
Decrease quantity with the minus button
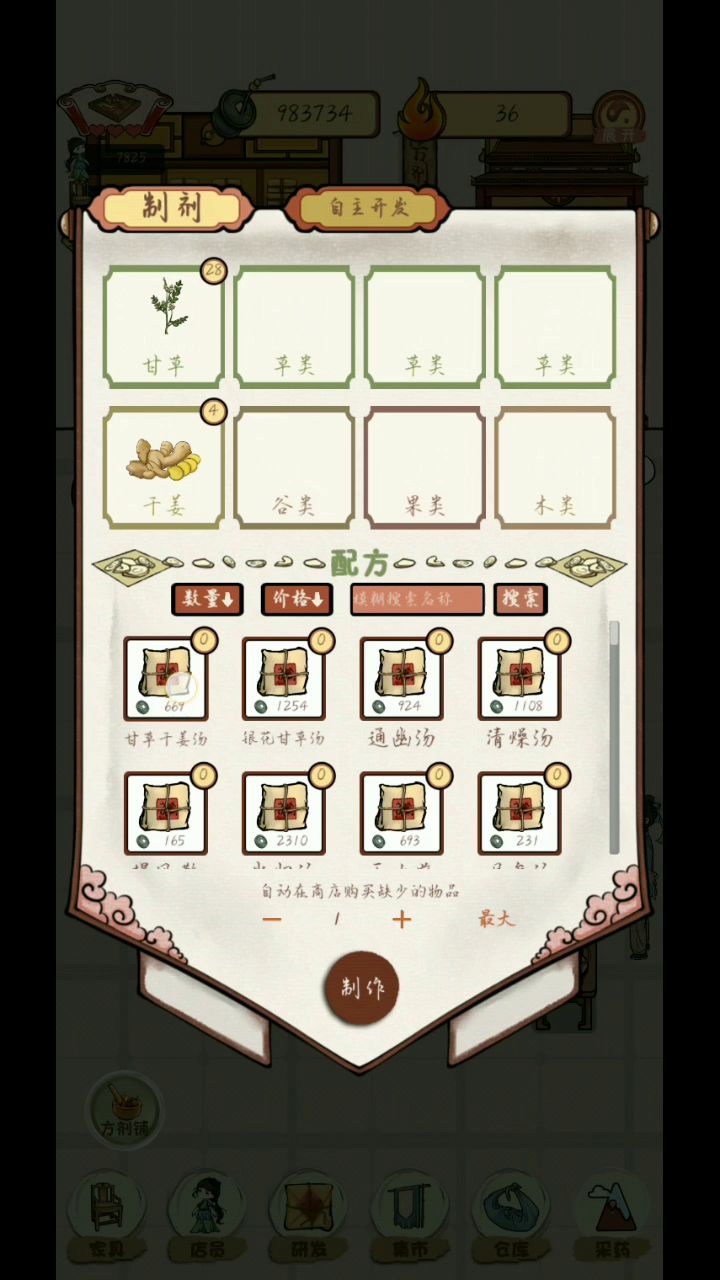(x=272, y=920)
